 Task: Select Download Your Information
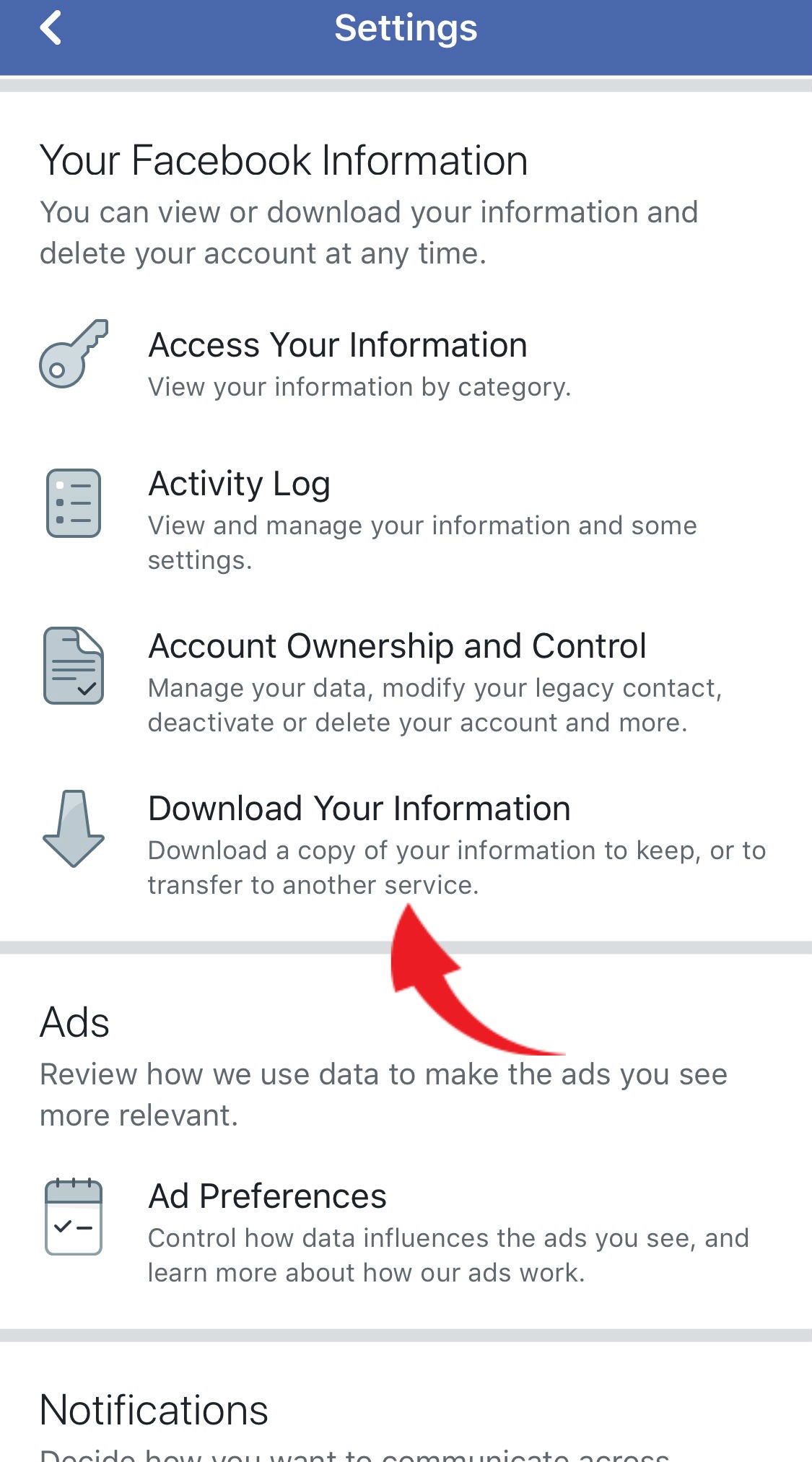click(406, 843)
